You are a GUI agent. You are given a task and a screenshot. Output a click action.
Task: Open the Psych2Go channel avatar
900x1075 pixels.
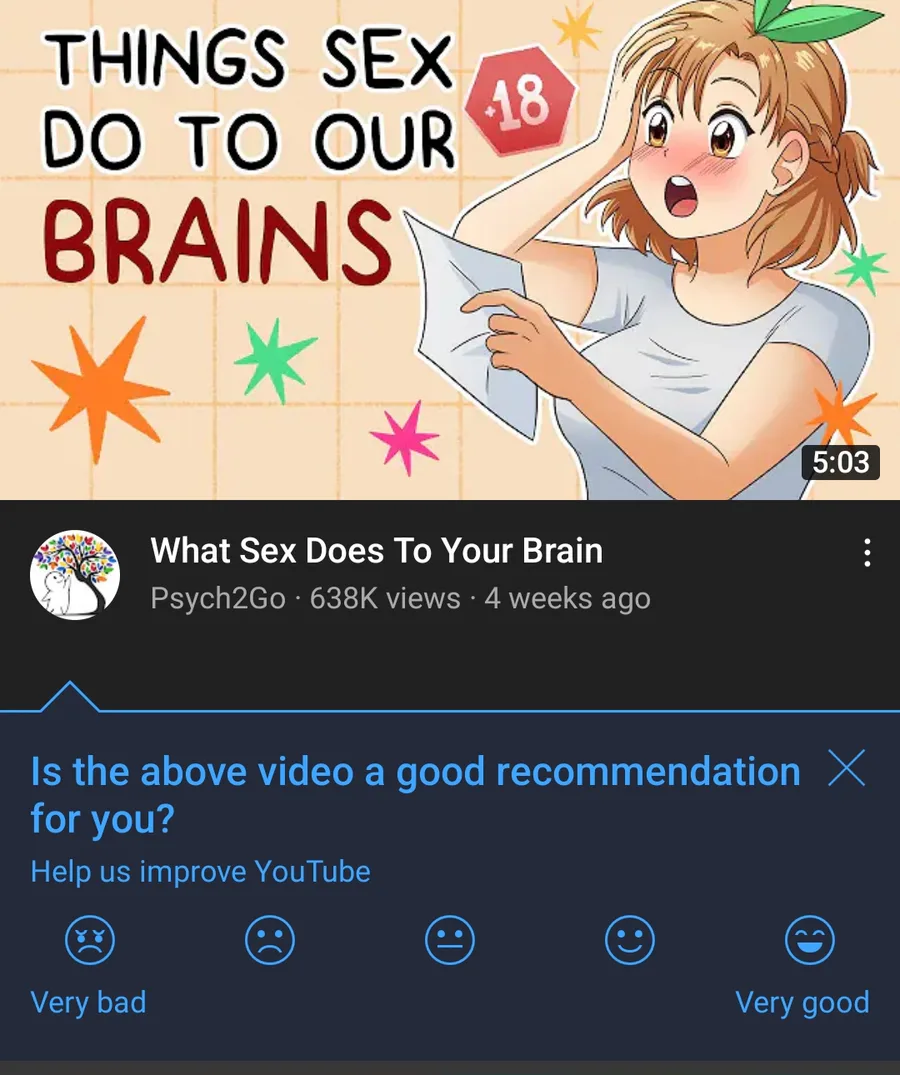(75, 575)
